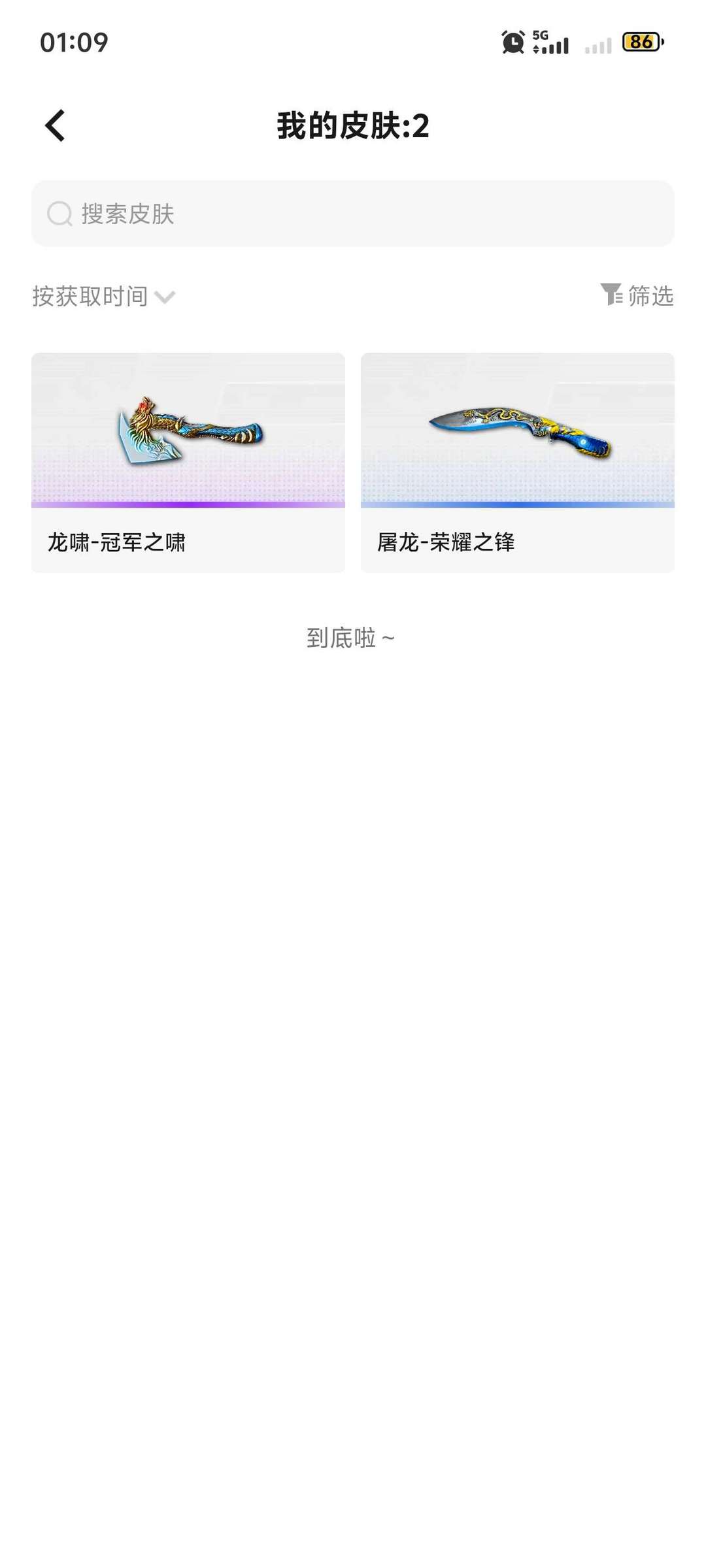Open the 屠龙-荣耀之锋 skin card
706x1568 pixels.
[517, 462]
